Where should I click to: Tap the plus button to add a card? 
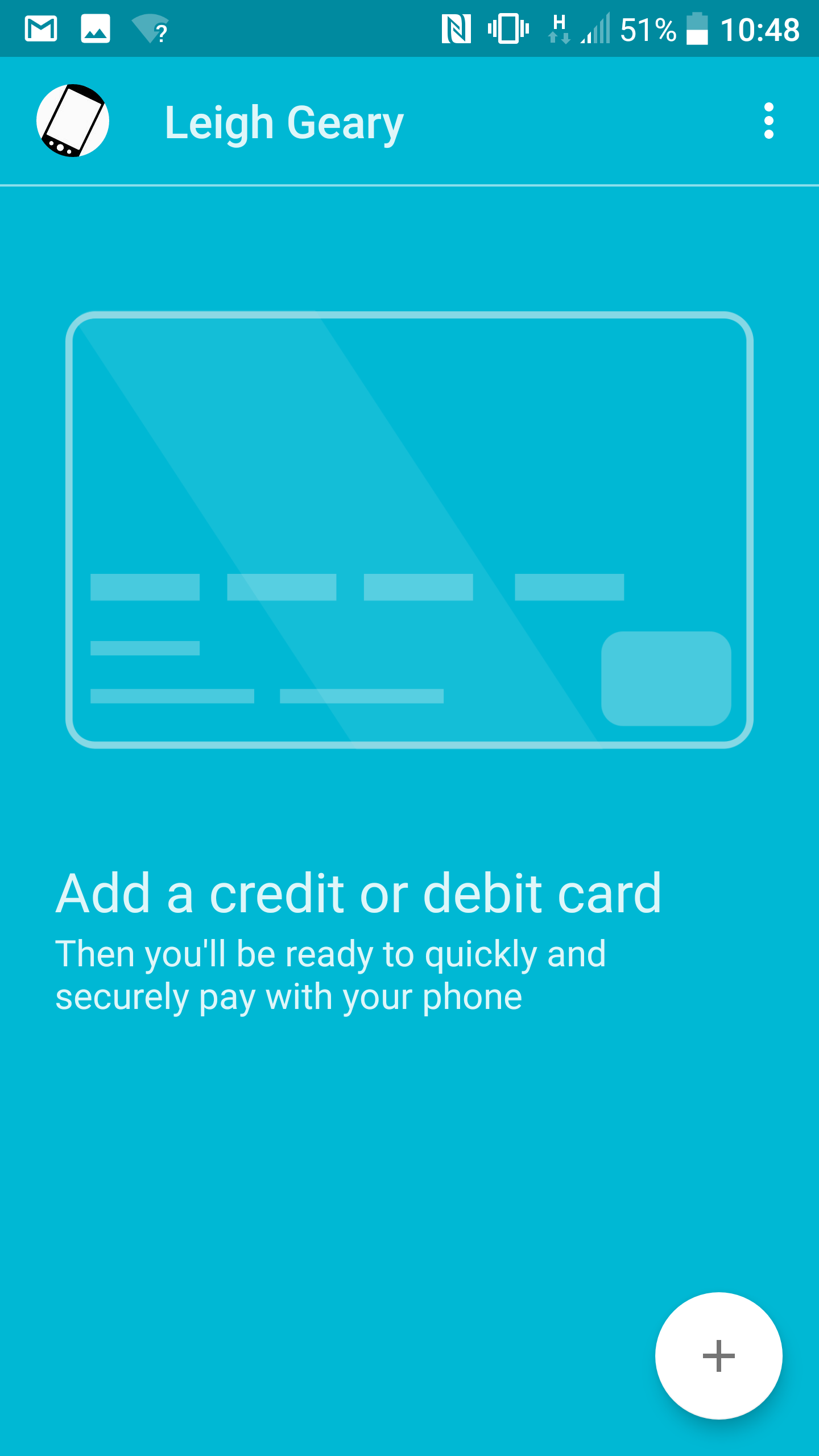click(718, 1355)
